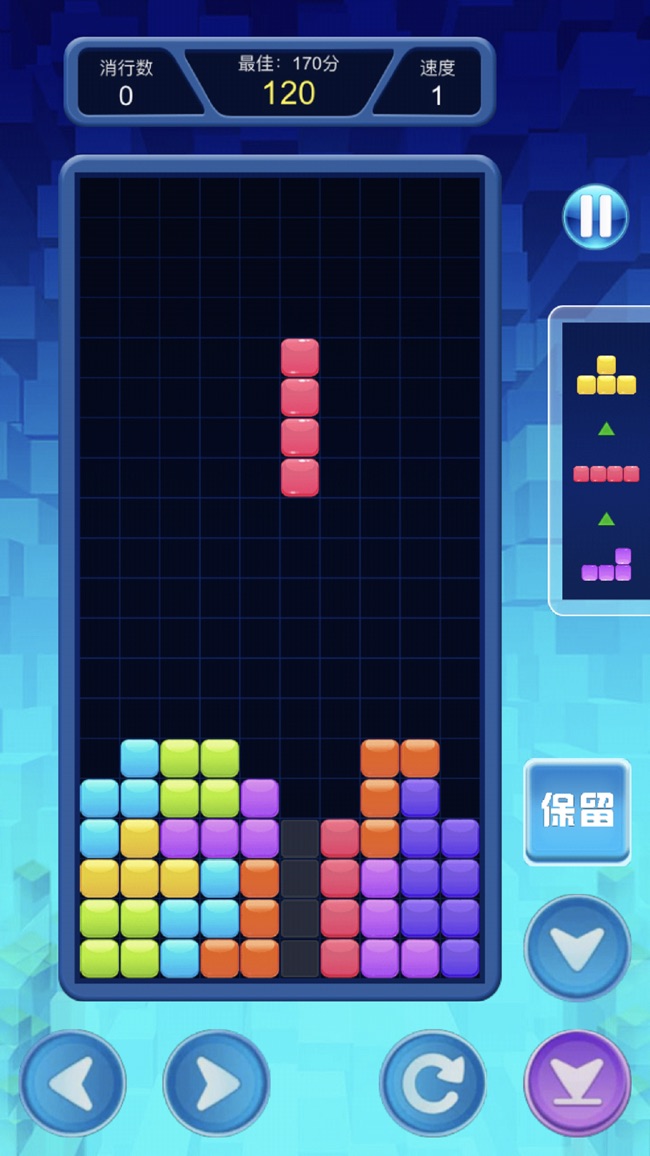The height and width of the screenshot is (1156, 650).
Task: Rotate the falling red piece
Action: click(x=432, y=1083)
